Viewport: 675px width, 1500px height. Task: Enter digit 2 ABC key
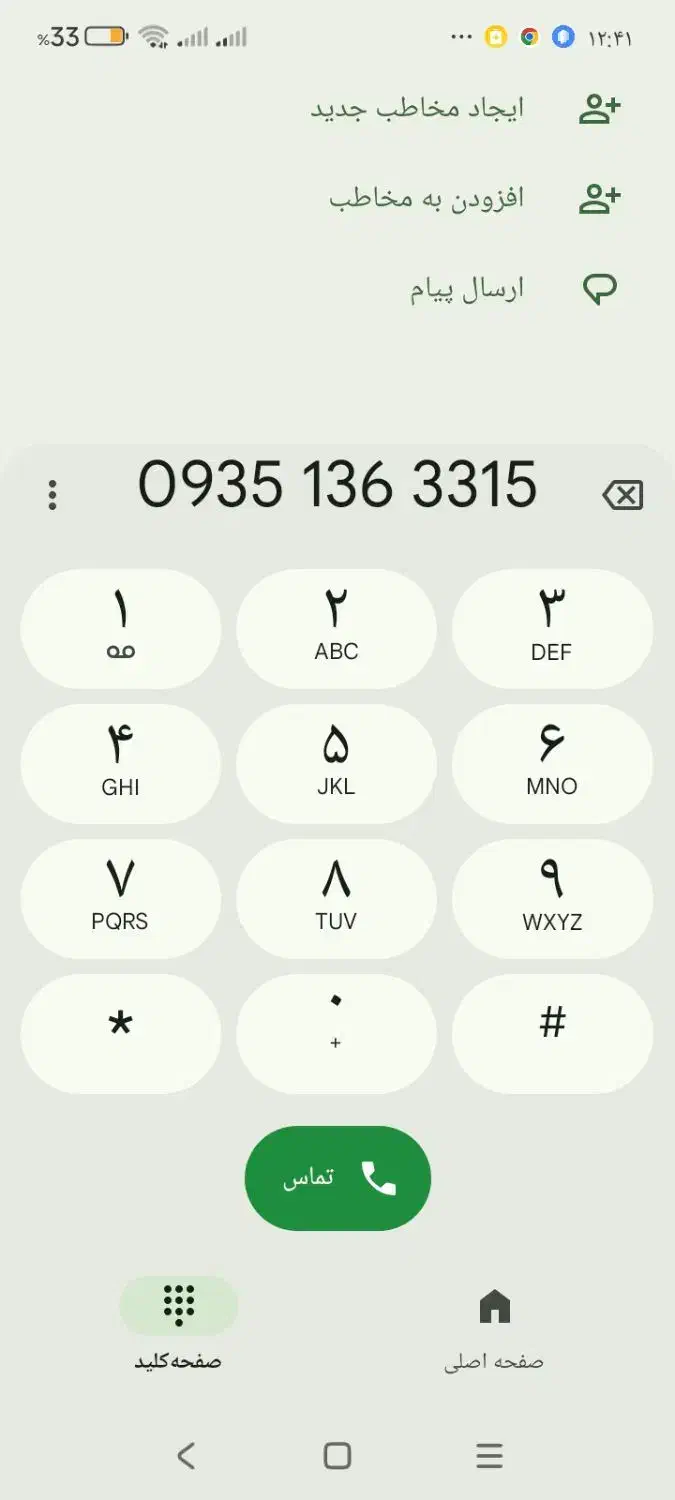click(336, 628)
